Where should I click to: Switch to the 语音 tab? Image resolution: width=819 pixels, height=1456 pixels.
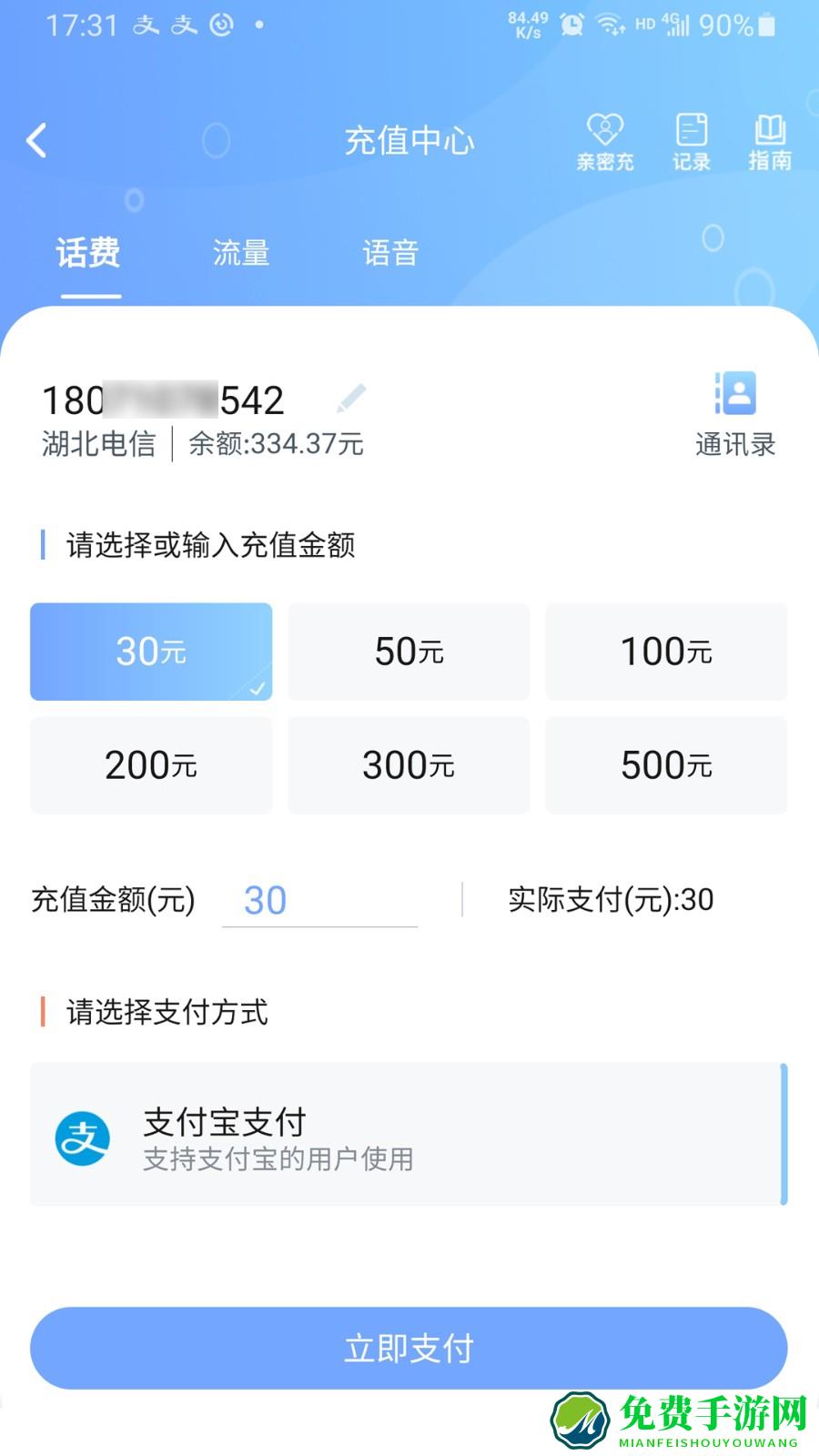pos(390,253)
